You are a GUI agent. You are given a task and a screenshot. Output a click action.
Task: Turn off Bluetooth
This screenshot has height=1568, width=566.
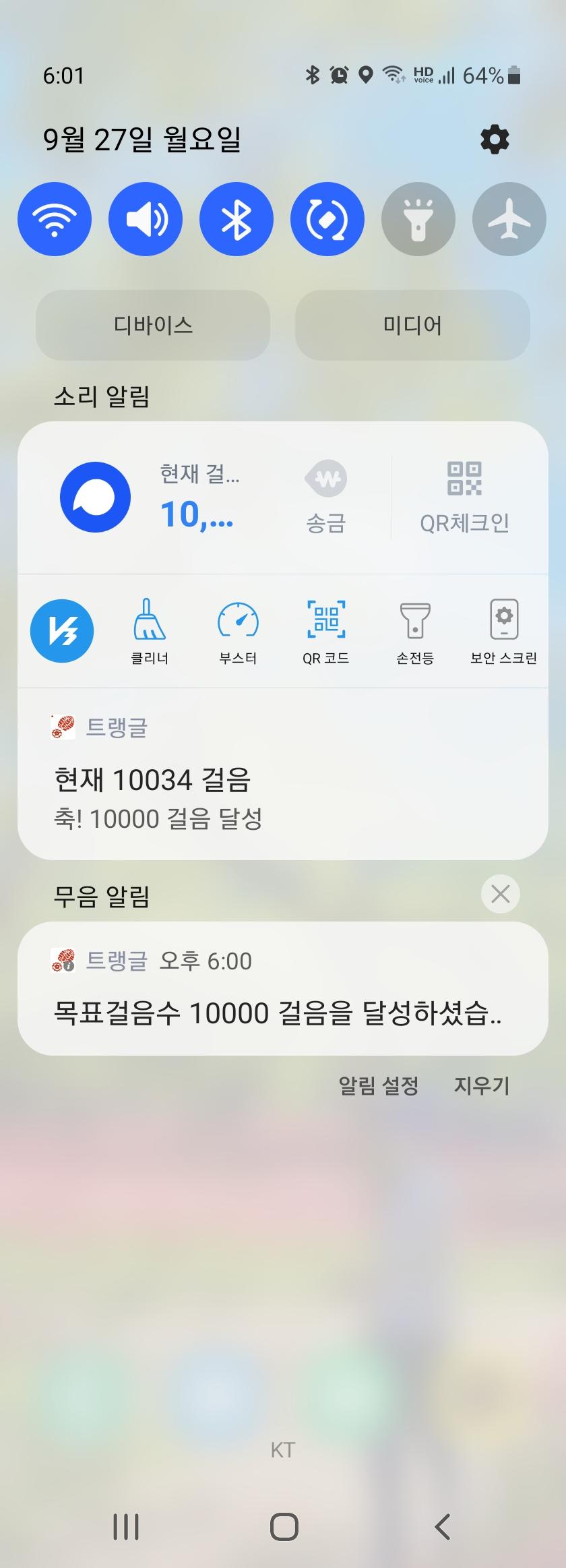[237, 220]
